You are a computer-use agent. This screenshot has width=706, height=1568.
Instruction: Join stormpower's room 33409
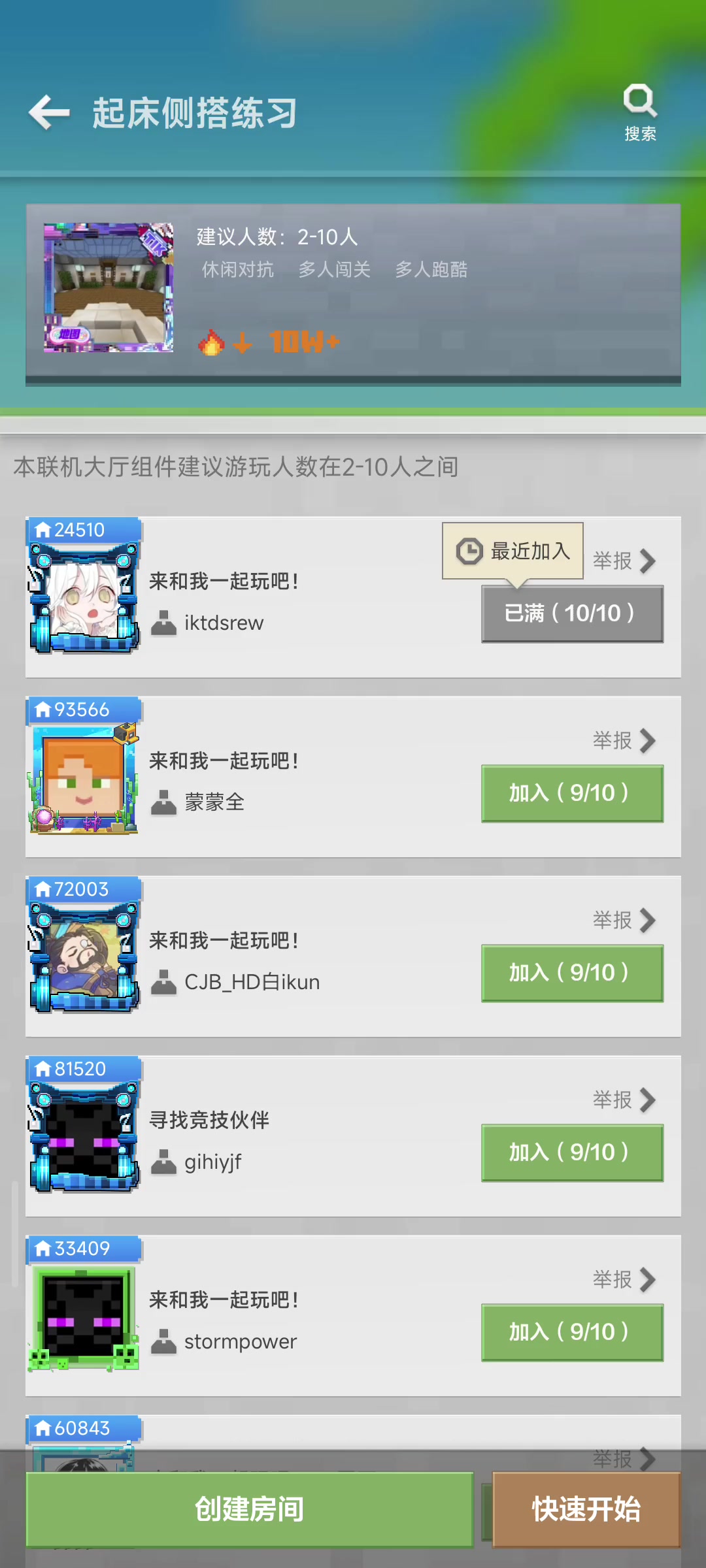[x=572, y=1332]
